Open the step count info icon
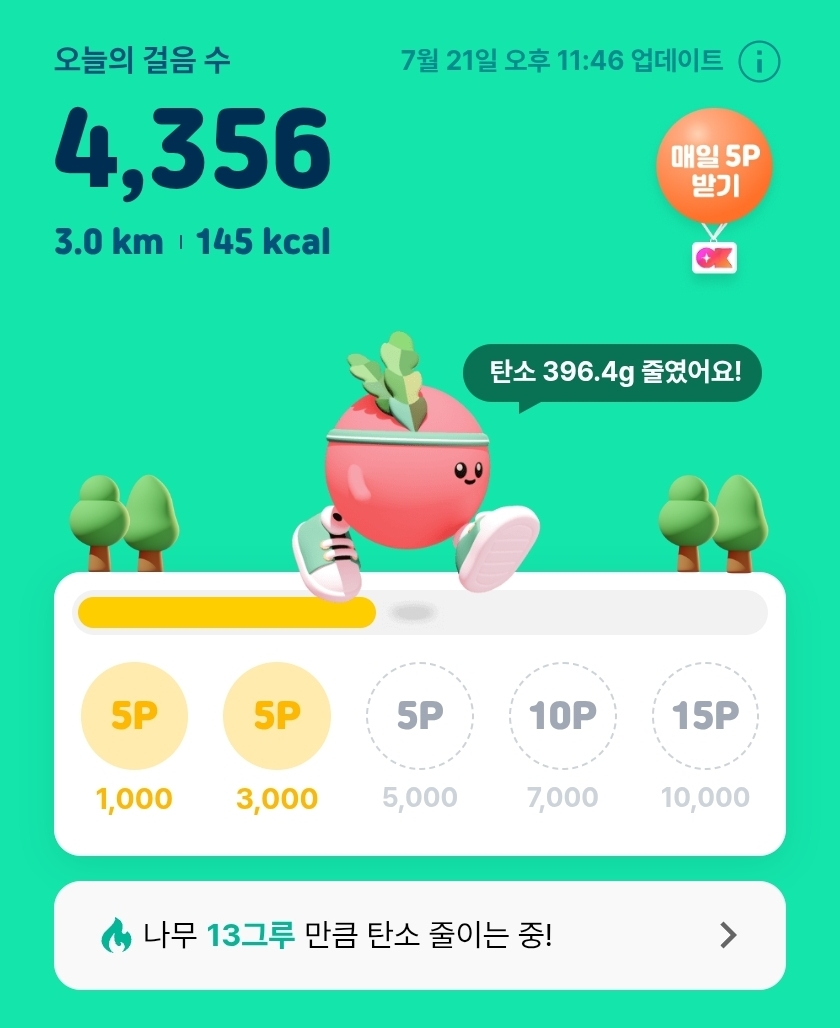 759,62
